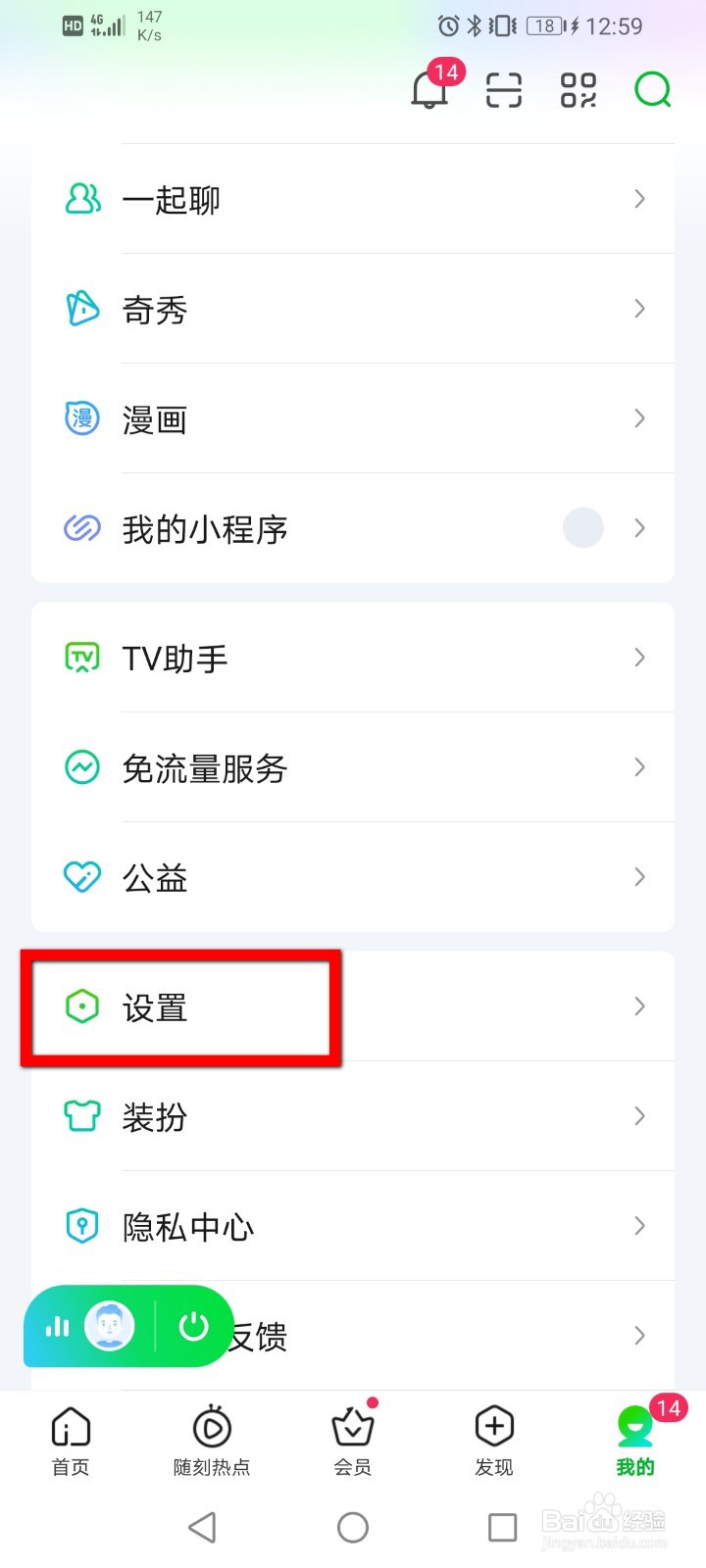Select the 公益 charity heart icon

82,877
